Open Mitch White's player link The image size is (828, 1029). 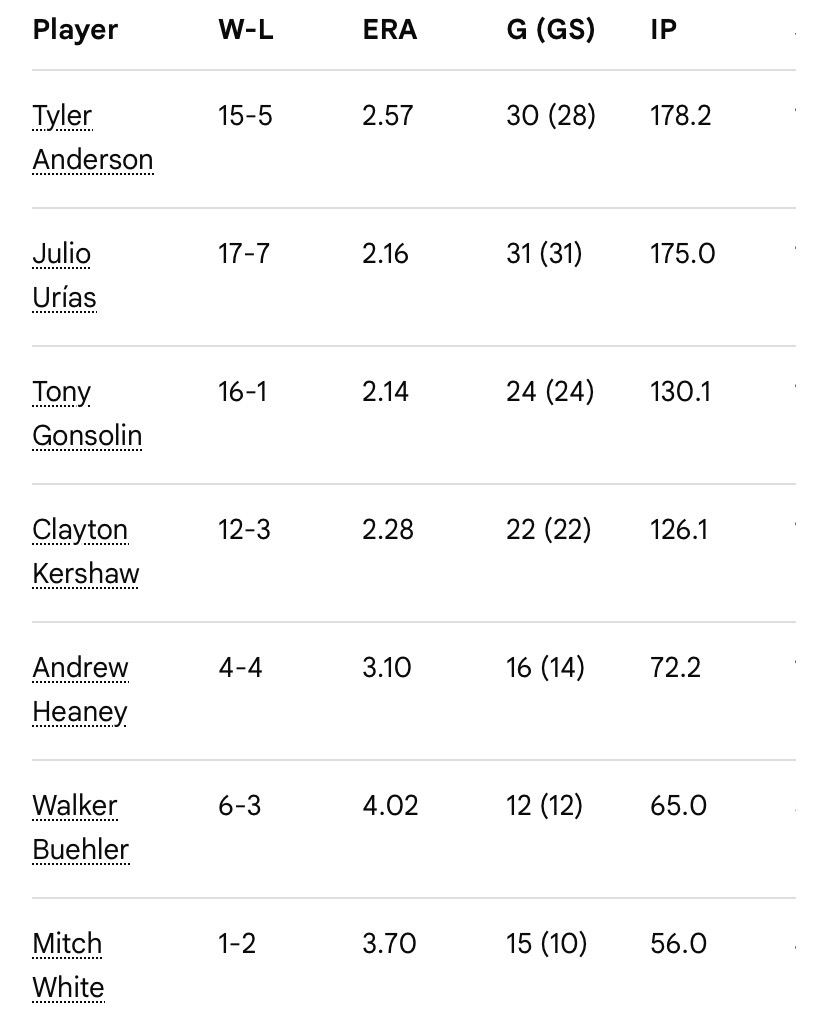[x=68, y=965]
